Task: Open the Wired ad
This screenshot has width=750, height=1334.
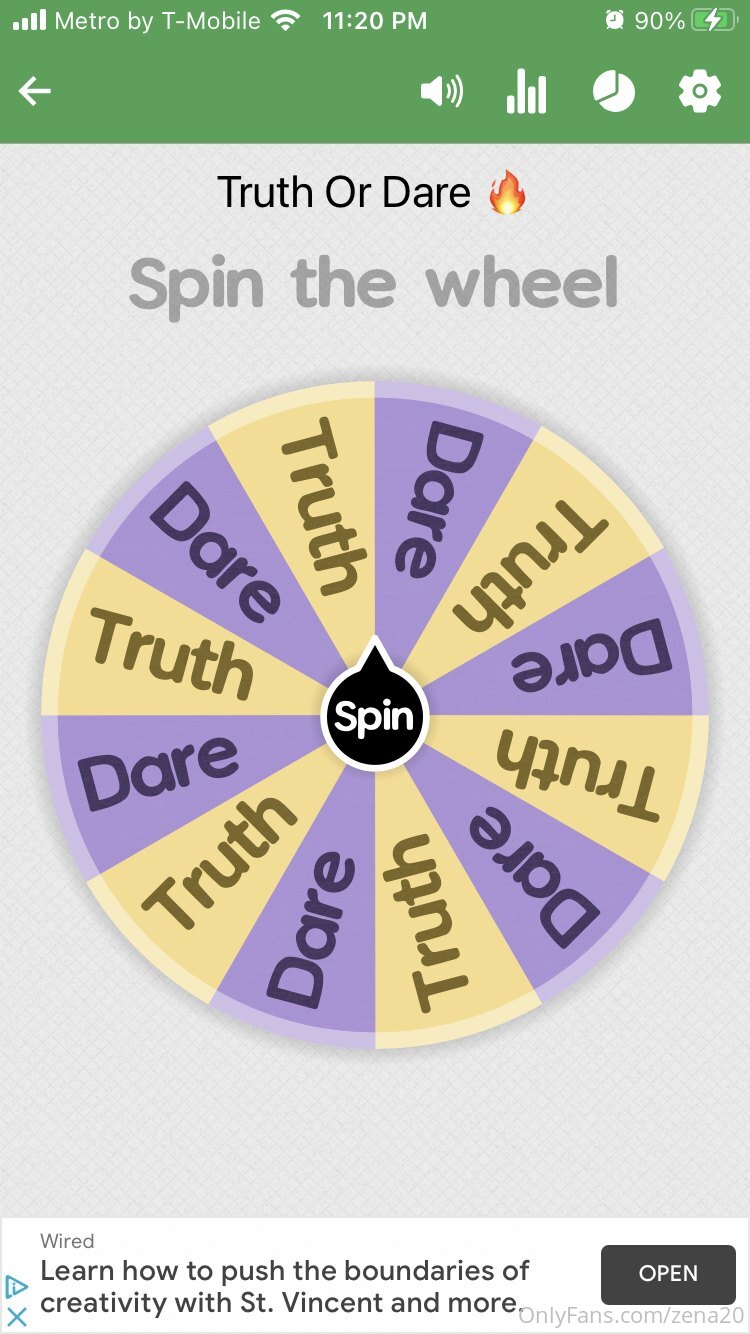Action: coord(668,1274)
